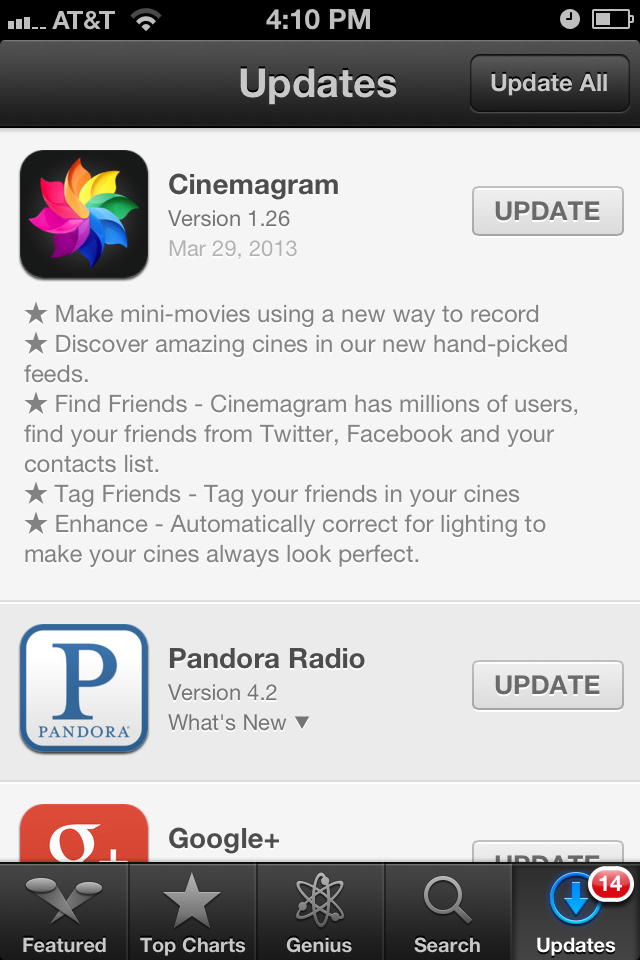This screenshot has width=640, height=960.
Task: Open the Google+ app listing
Action: [x=224, y=838]
